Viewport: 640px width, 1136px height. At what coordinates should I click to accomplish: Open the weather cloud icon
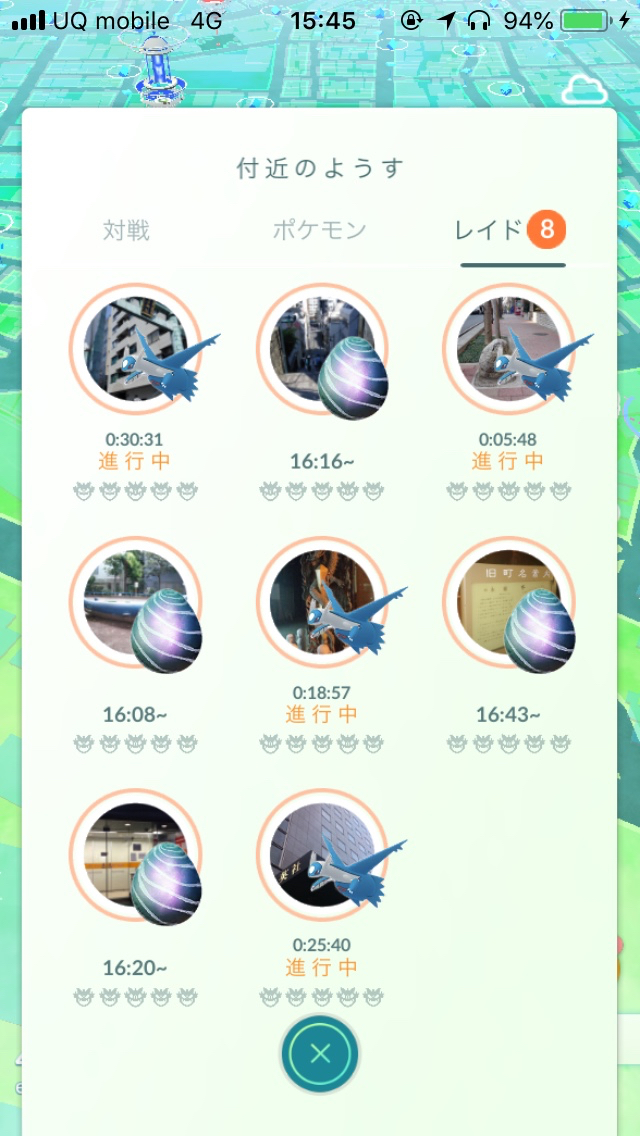tap(584, 90)
